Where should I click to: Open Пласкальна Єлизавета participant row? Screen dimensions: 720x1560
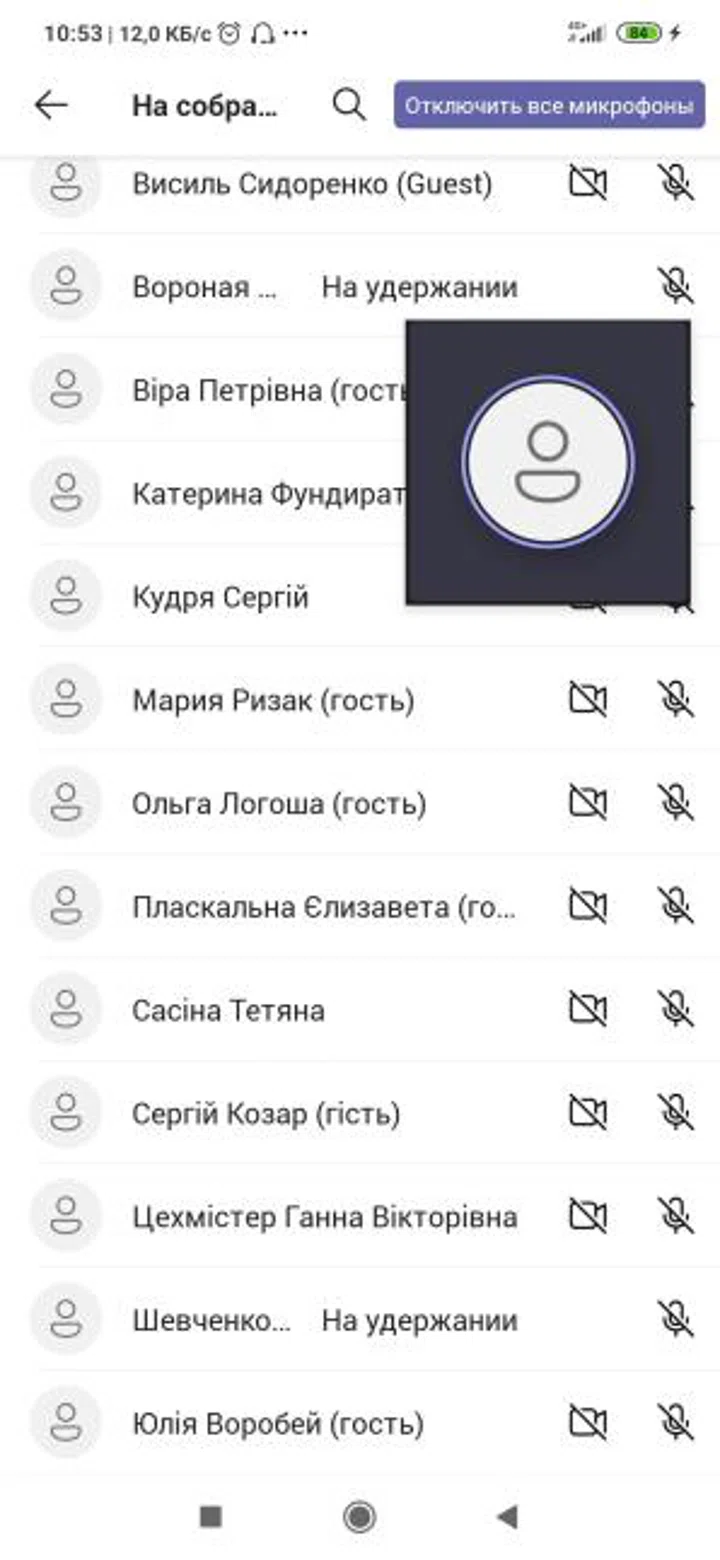coord(360,907)
